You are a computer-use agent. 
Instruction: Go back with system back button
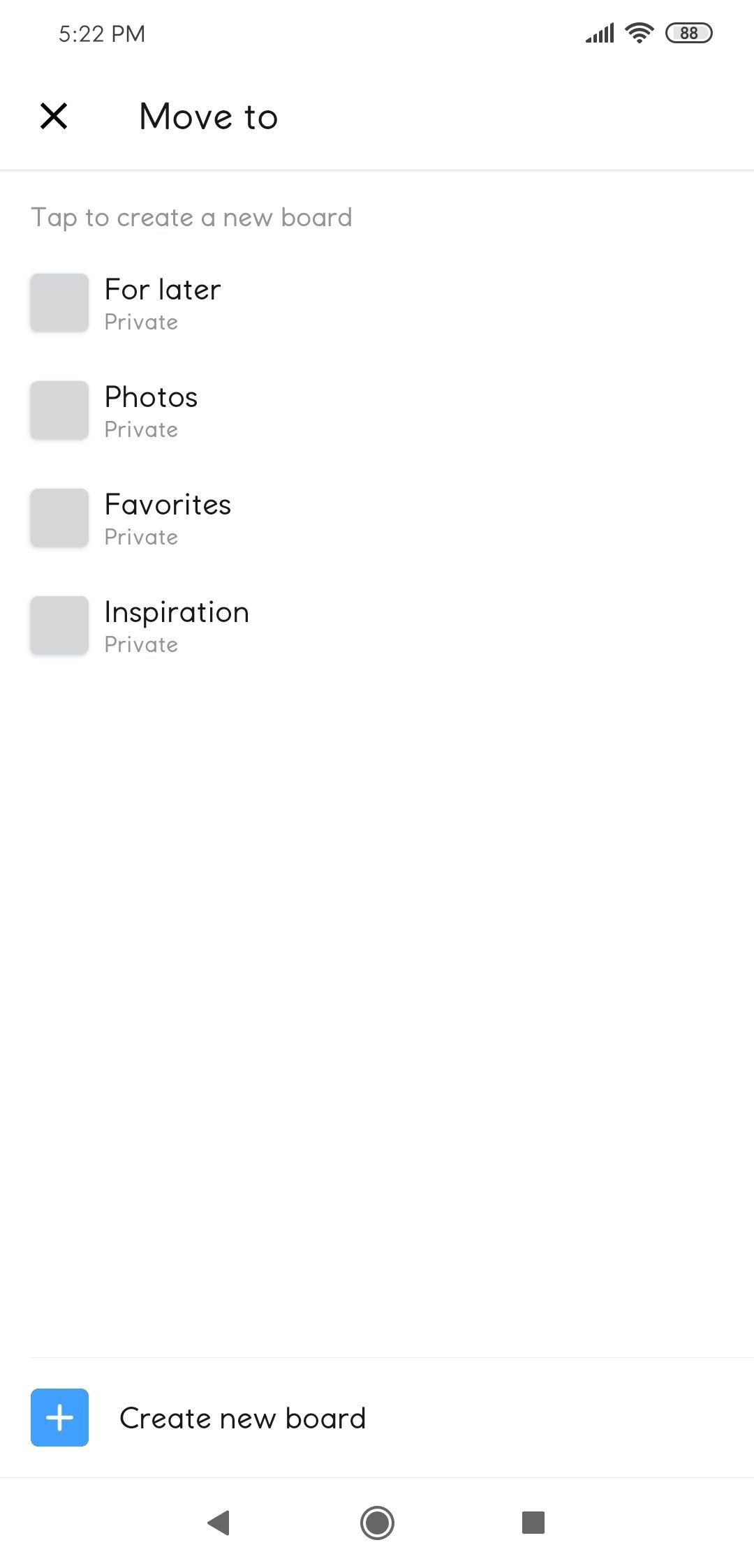pyautogui.click(x=219, y=1523)
